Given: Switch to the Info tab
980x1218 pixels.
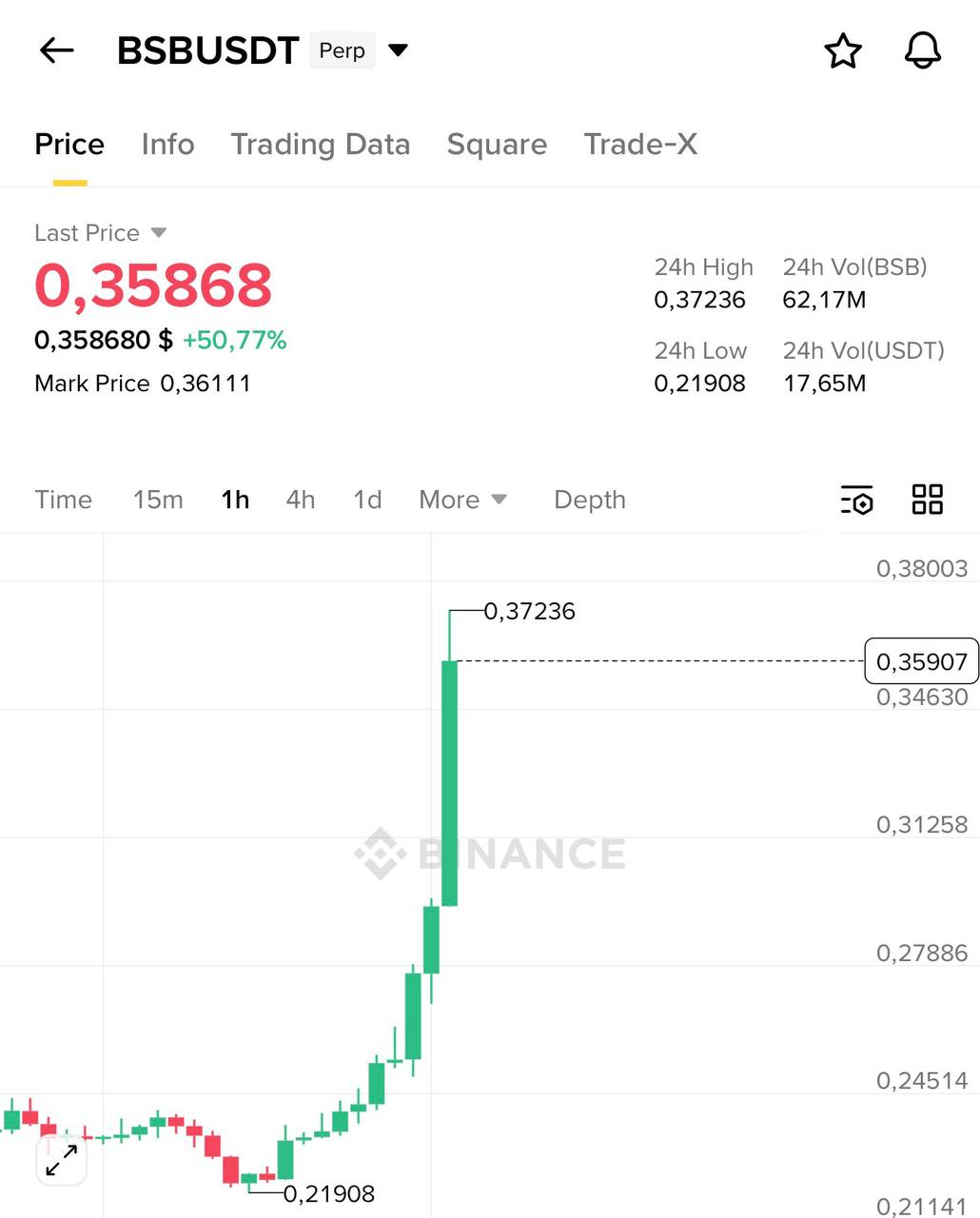Looking at the screenshot, I should tap(167, 145).
